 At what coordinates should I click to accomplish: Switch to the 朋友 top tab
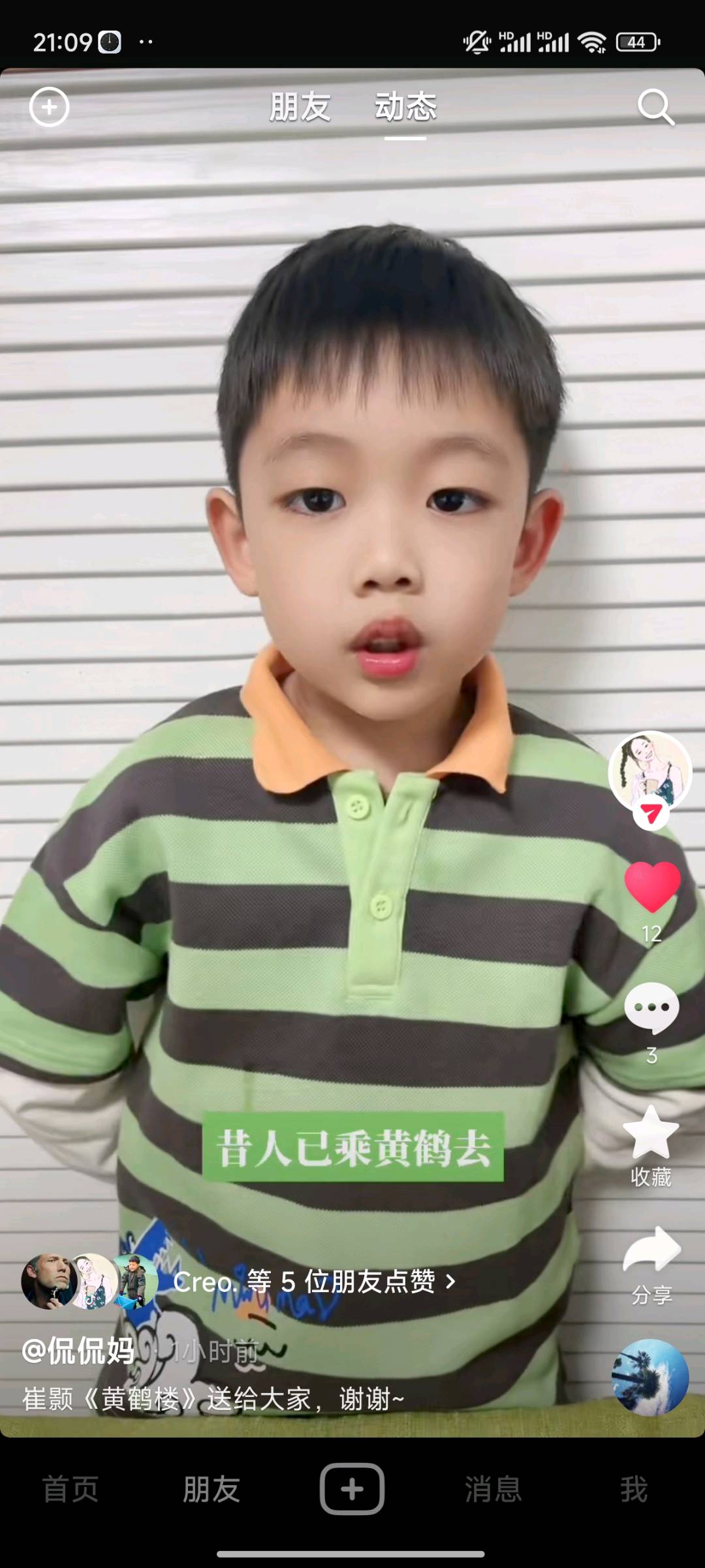[x=300, y=106]
